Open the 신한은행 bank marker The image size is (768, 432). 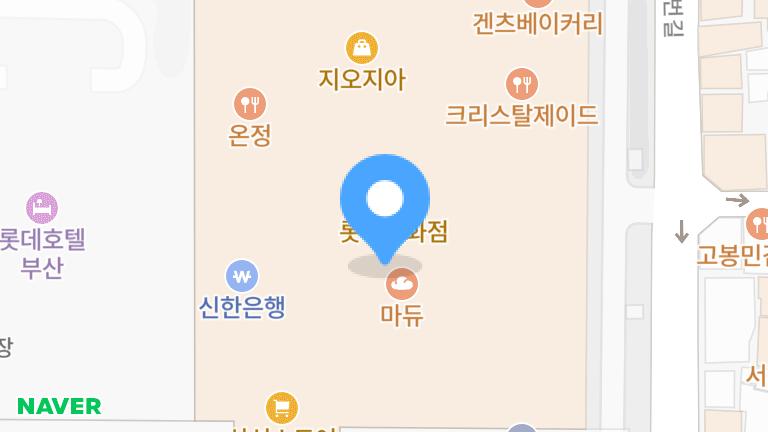coord(241,275)
